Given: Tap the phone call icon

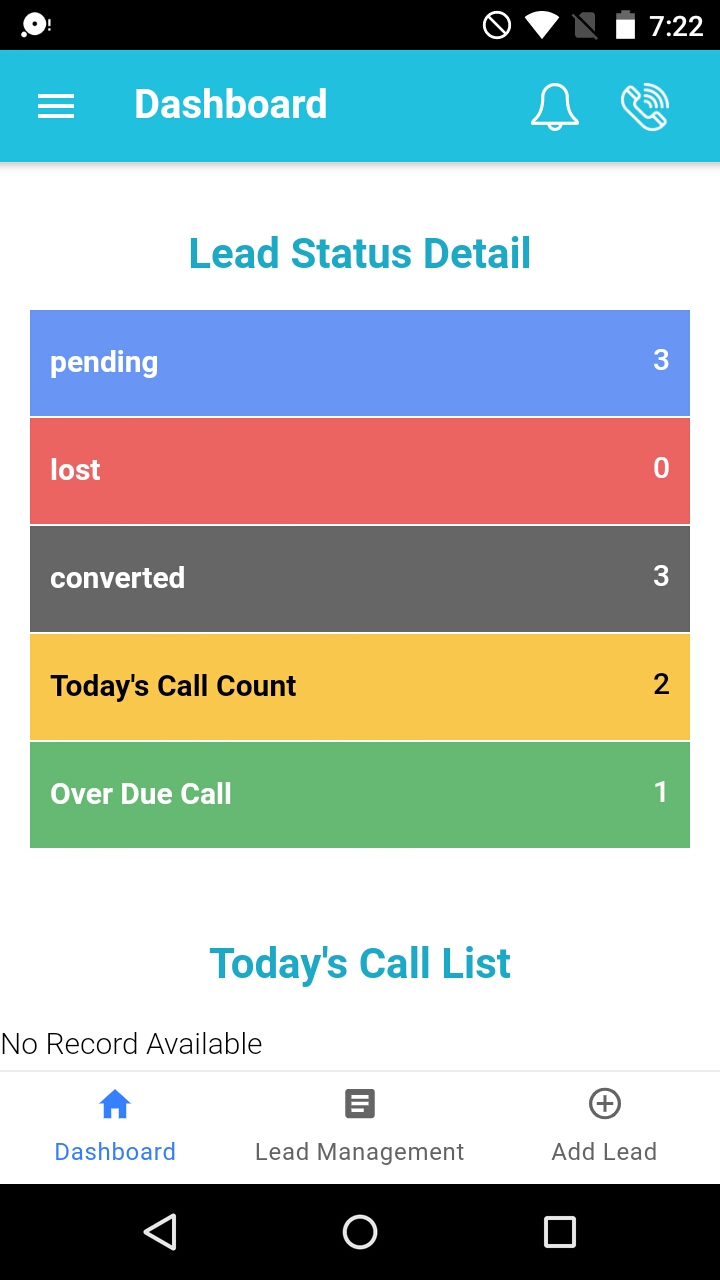Looking at the screenshot, I should coord(644,106).
